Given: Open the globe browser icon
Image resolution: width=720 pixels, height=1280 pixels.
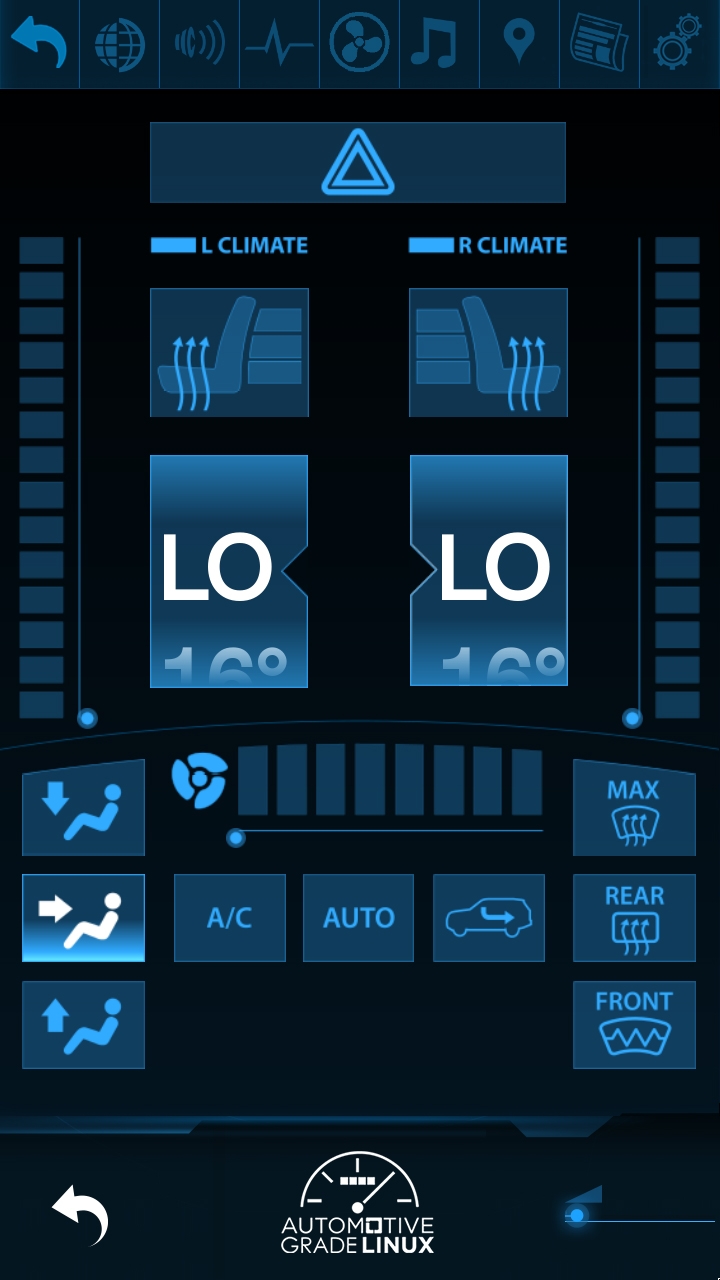Looking at the screenshot, I should coord(119,44).
